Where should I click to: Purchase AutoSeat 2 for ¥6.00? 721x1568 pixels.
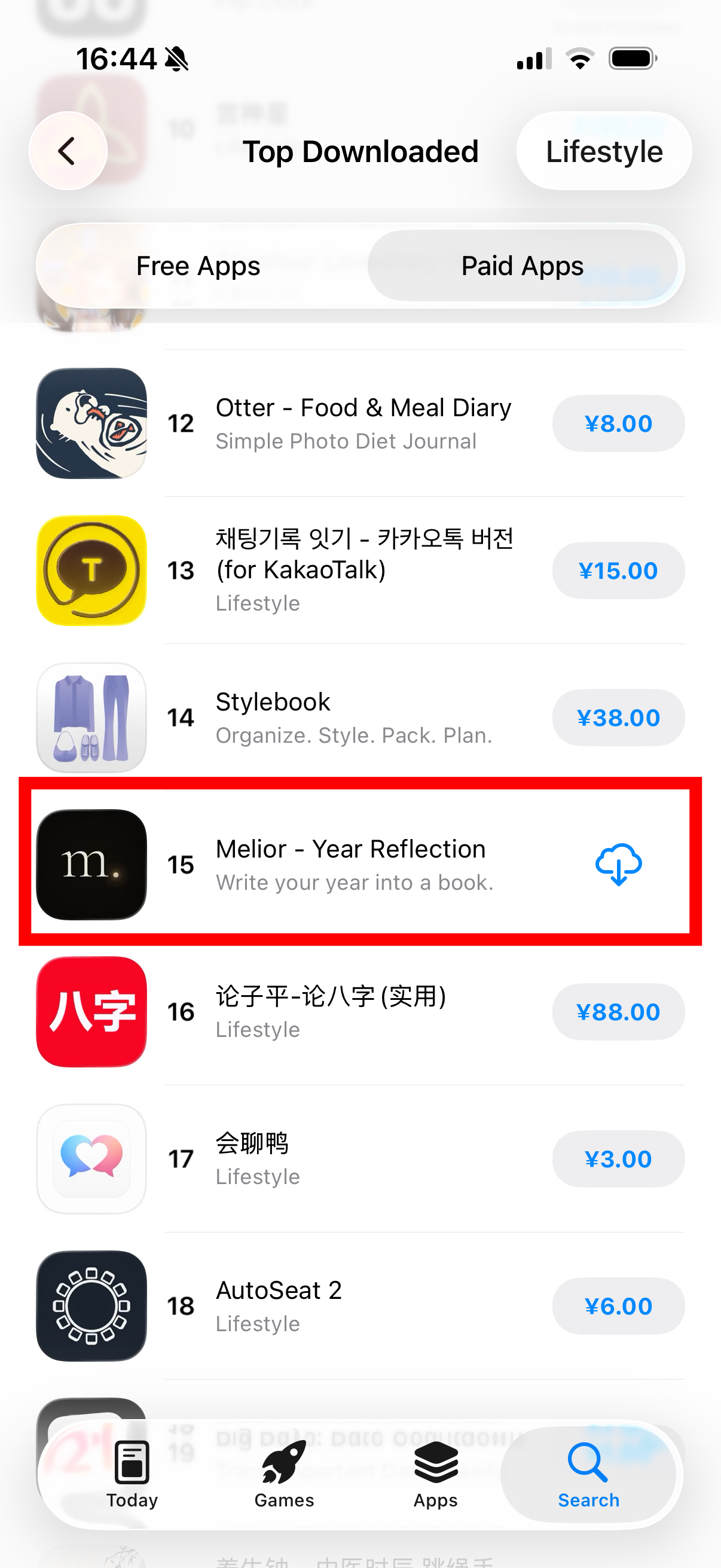click(x=618, y=1306)
